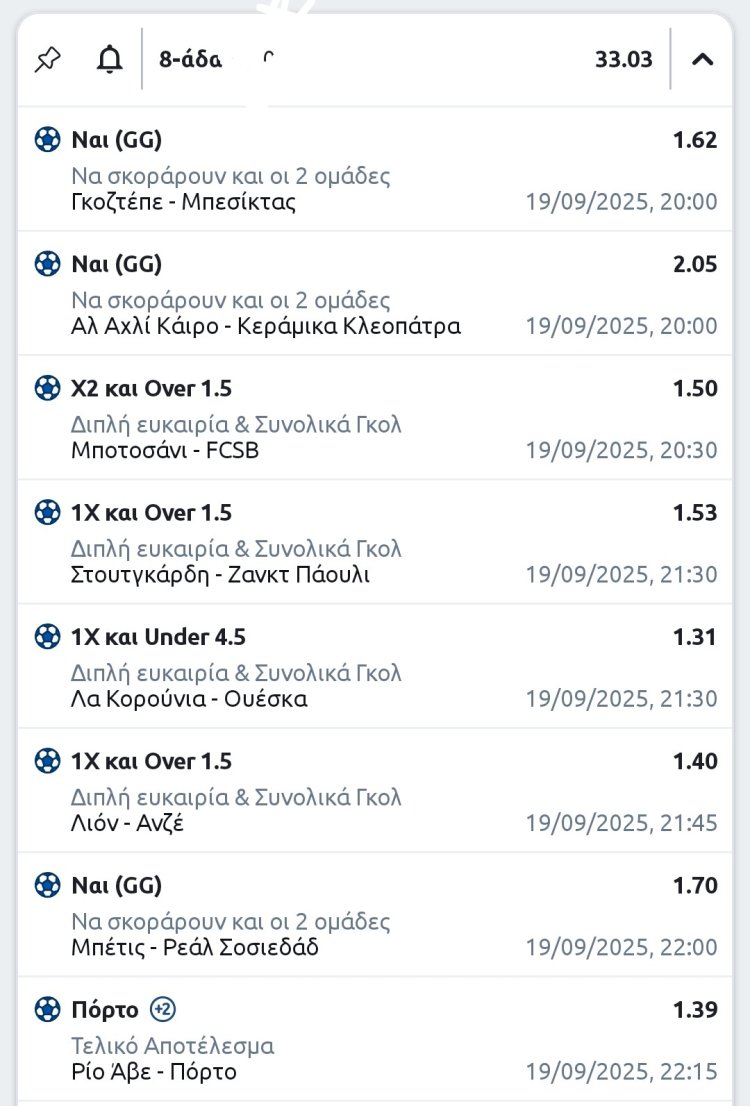Open the Αλ Αχλί Κάιρο - Κεράμικα Κλεοπάτρα selection

266,326
